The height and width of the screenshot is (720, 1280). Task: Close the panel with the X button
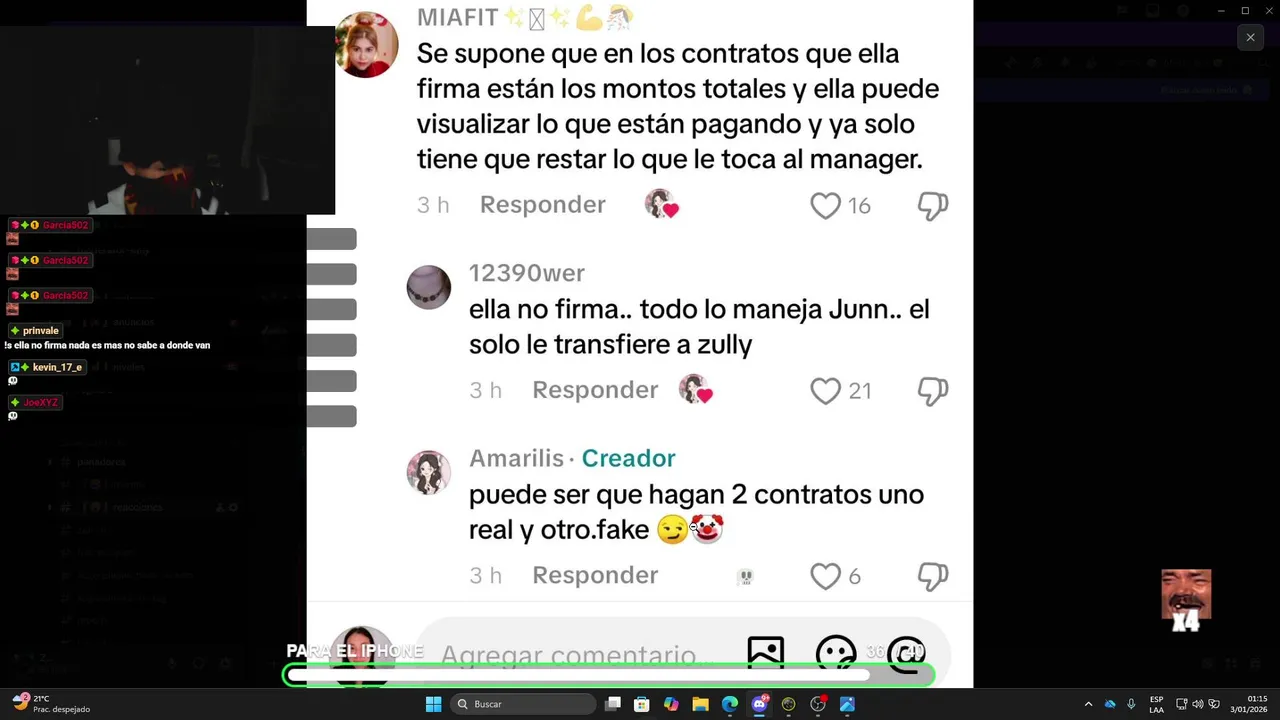pos(1250,38)
